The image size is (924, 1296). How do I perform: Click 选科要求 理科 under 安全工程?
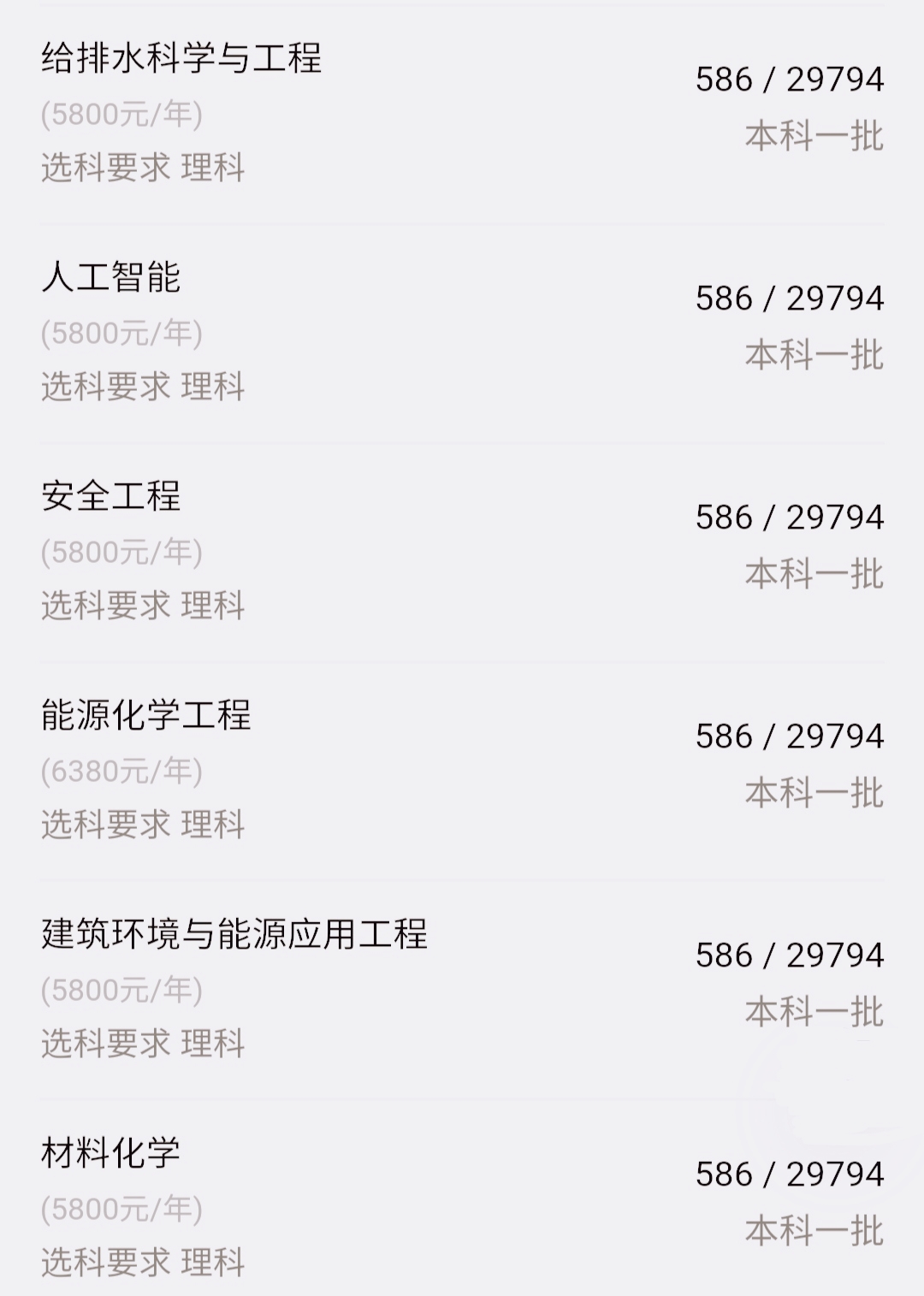[x=143, y=606]
